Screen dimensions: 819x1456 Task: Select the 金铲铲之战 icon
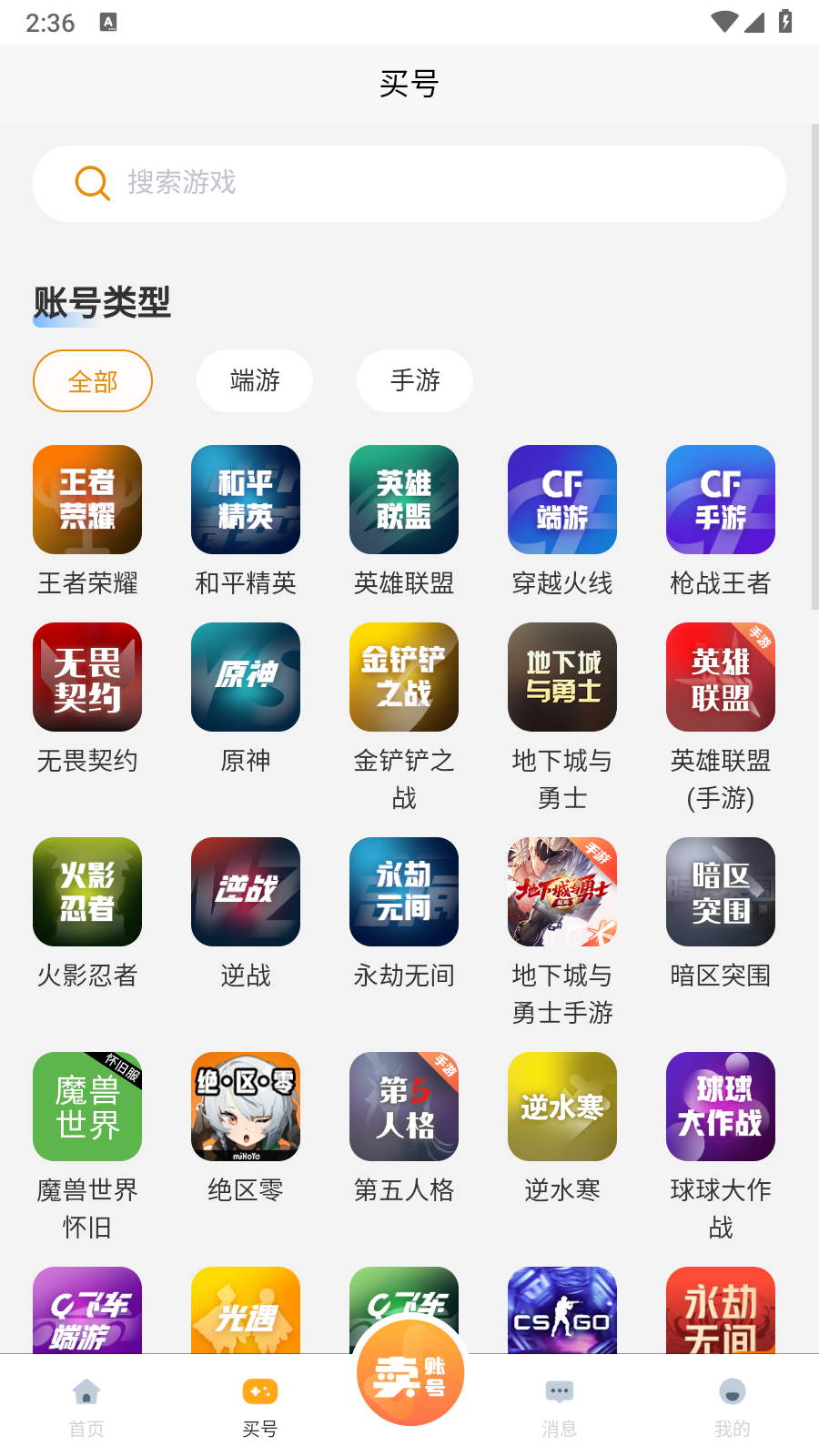pos(403,677)
